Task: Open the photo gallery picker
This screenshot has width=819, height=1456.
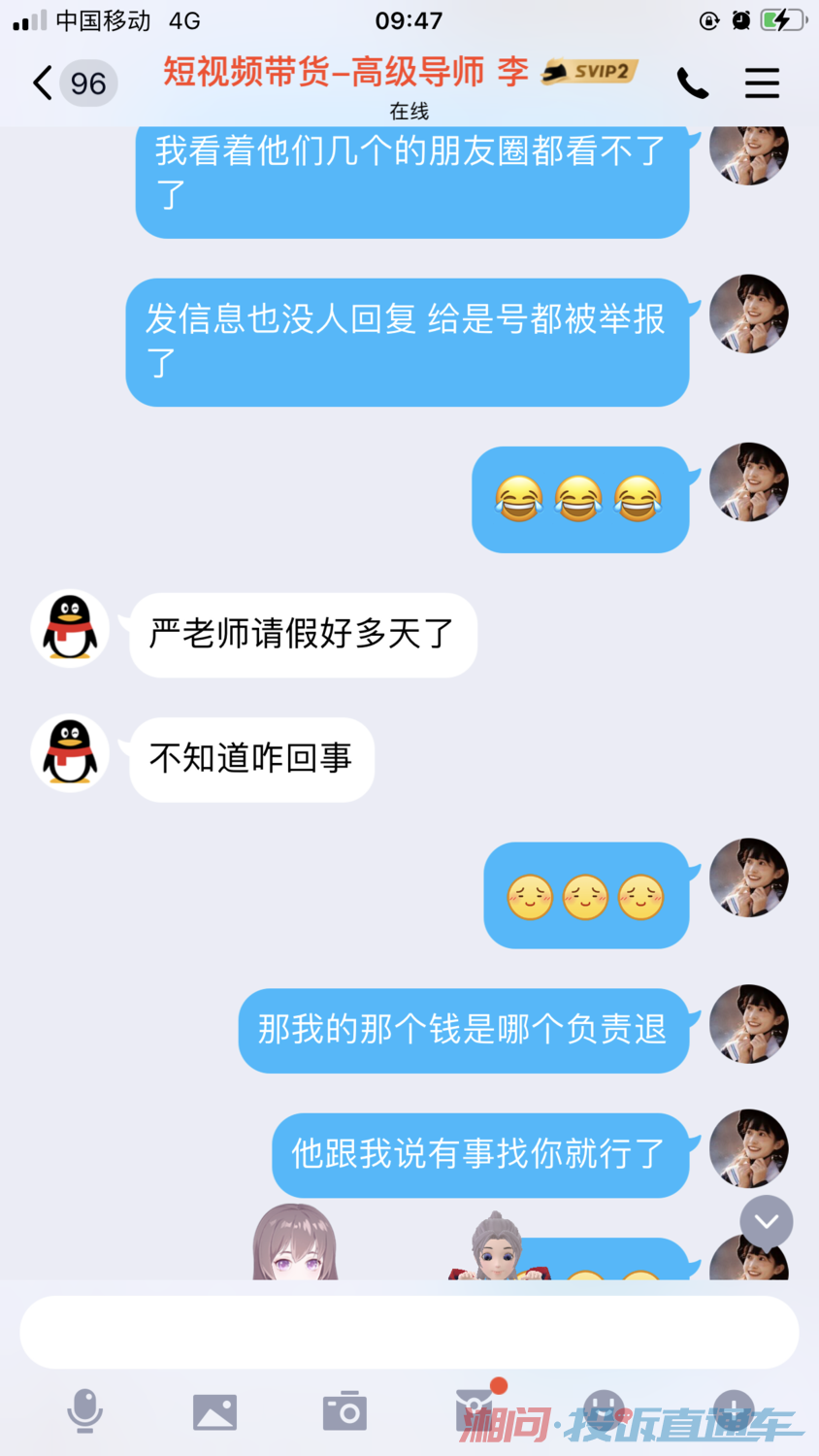Action: pyautogui.click(x=214, y=1411)
